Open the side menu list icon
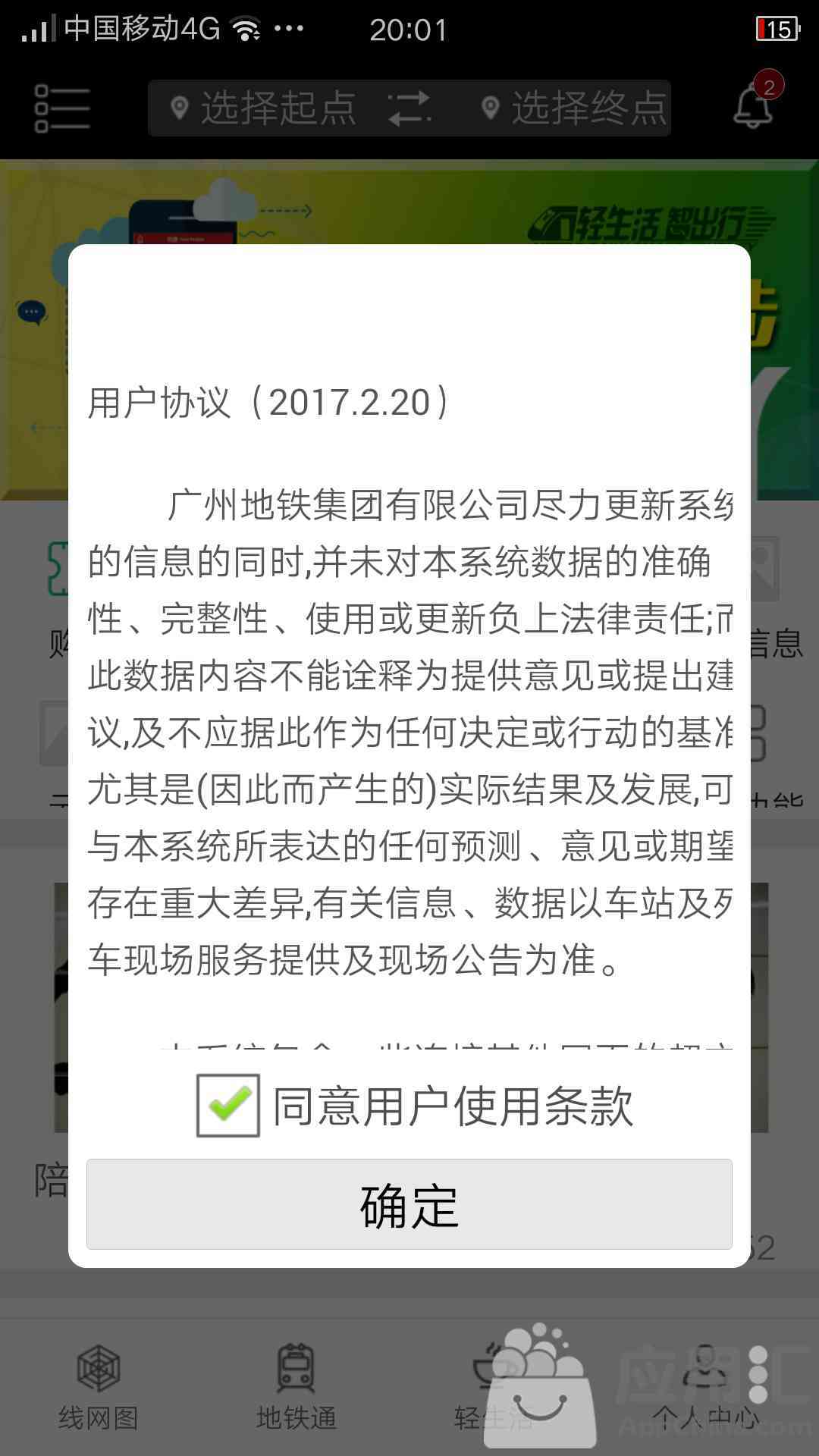The image size is (819, 1456). tap(62, 108)
